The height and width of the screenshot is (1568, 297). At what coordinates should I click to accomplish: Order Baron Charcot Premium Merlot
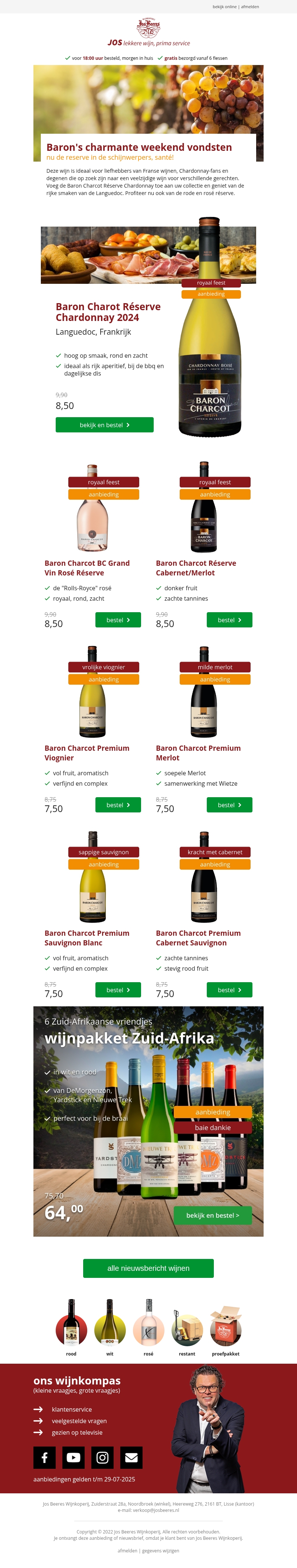[x=229, y=805]
